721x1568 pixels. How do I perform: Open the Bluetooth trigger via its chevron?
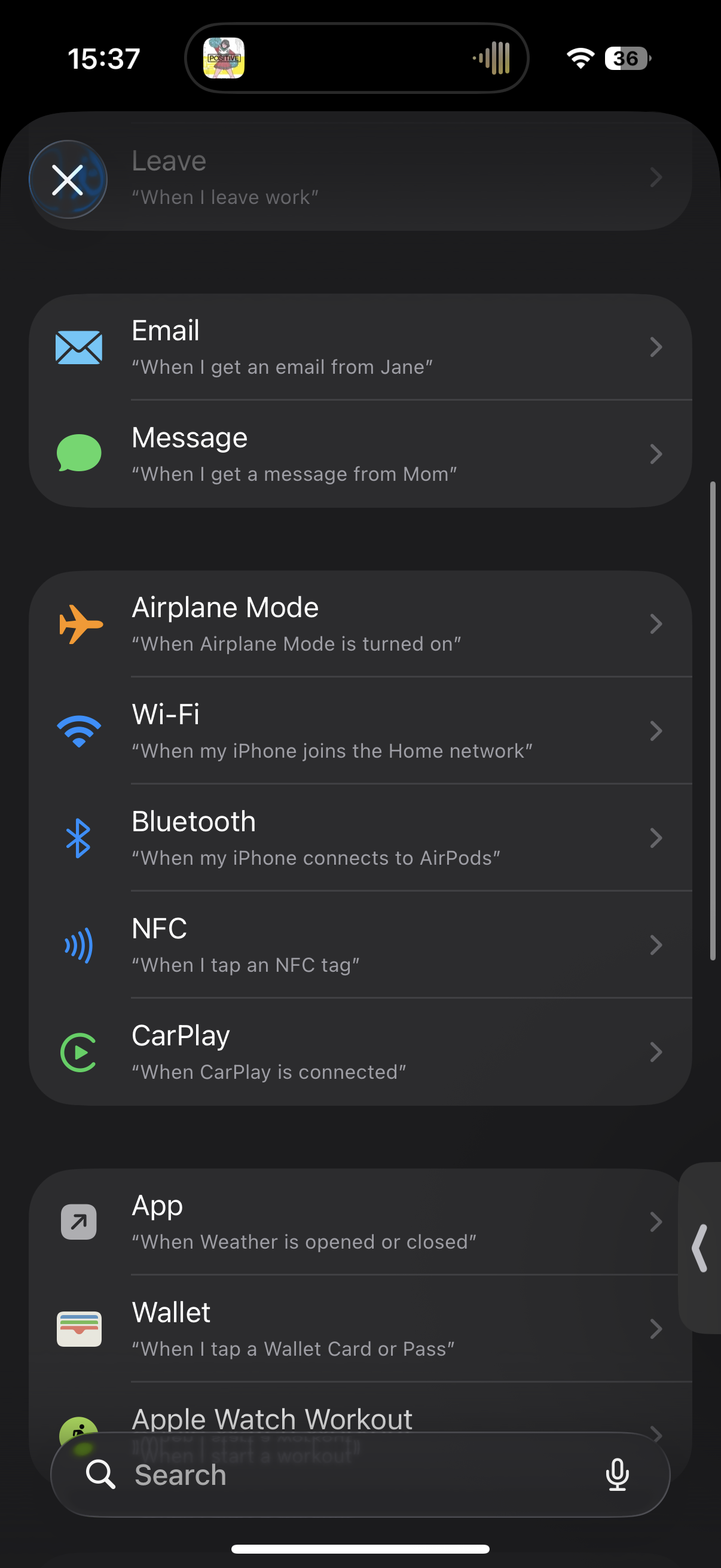tap(656, 838)
